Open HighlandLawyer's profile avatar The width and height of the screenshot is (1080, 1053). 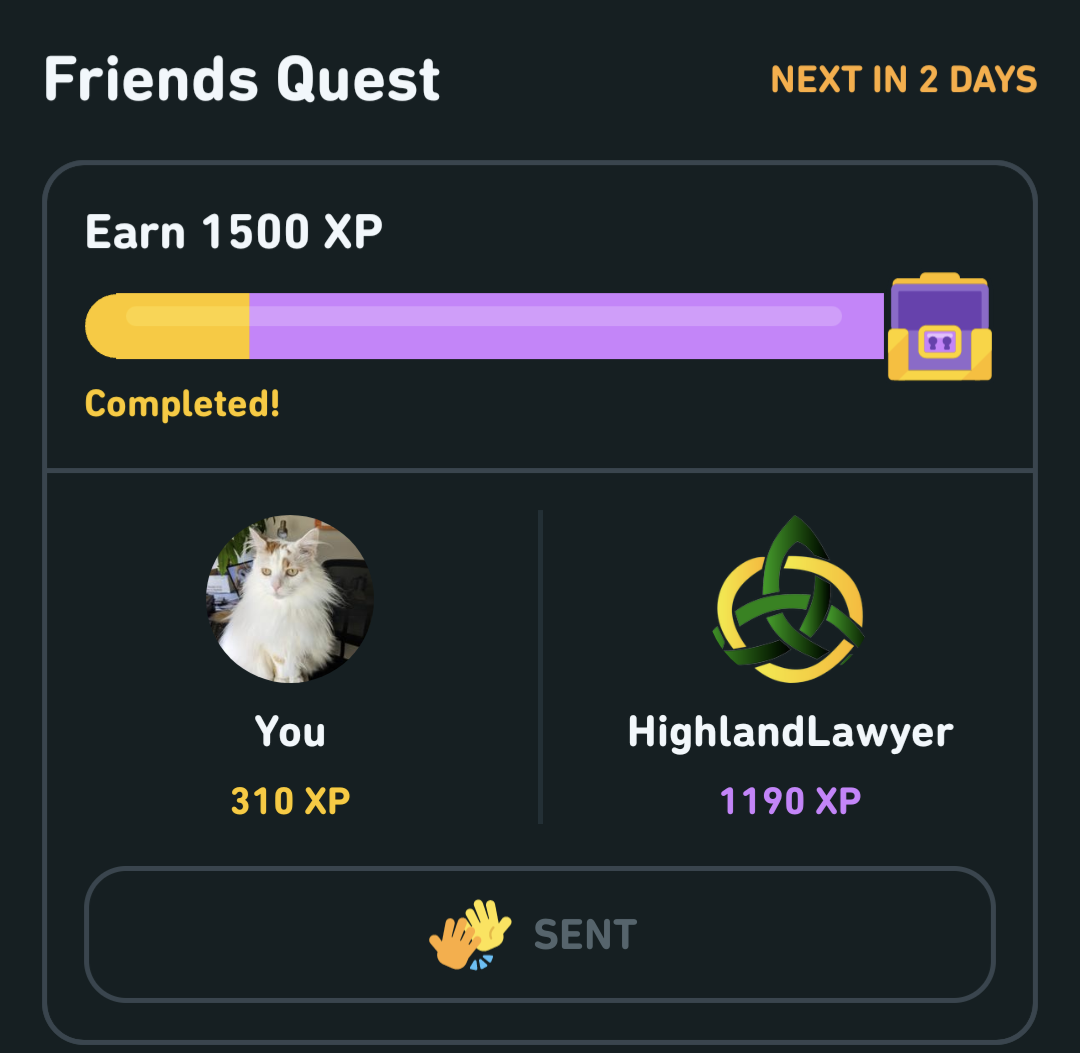tap(789, 600)
